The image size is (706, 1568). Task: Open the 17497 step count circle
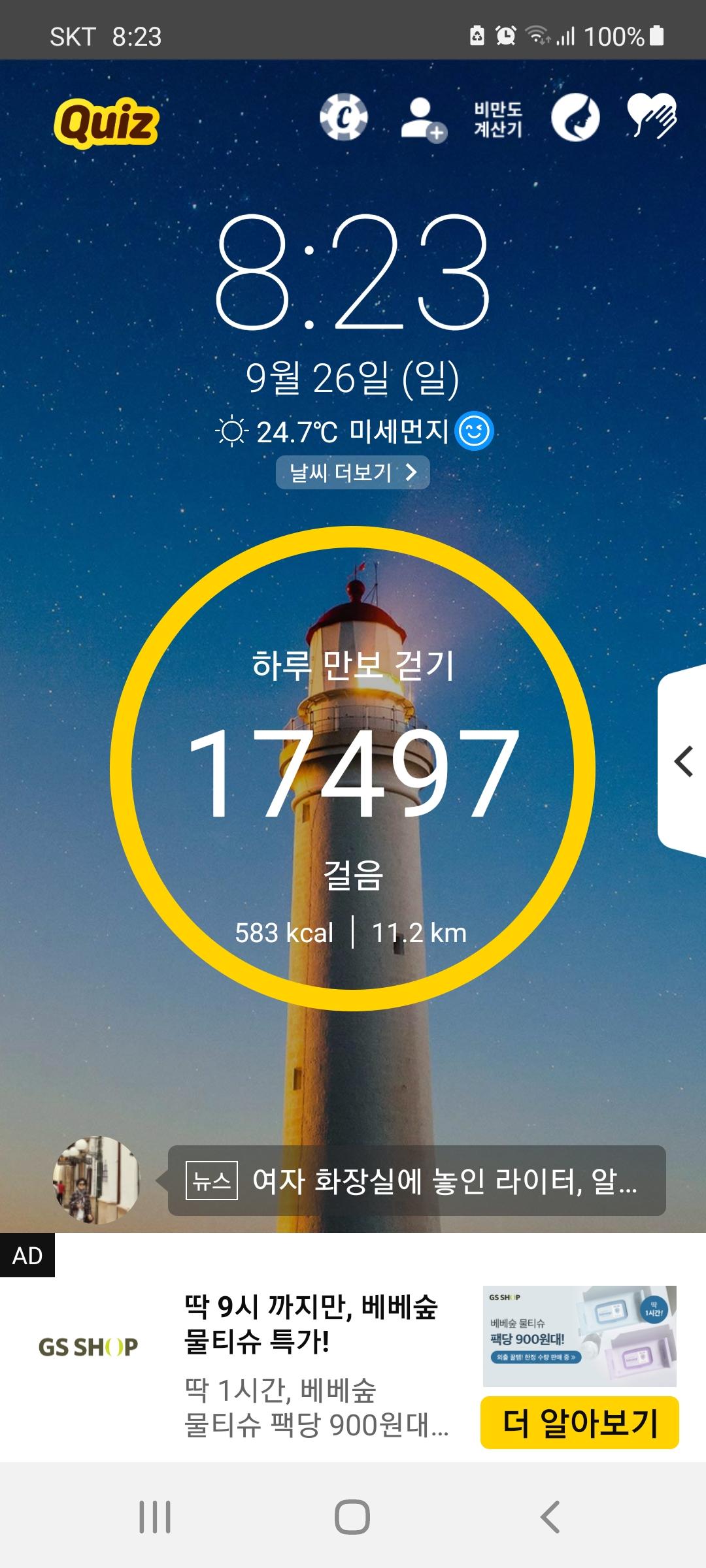tap(353, 769)
